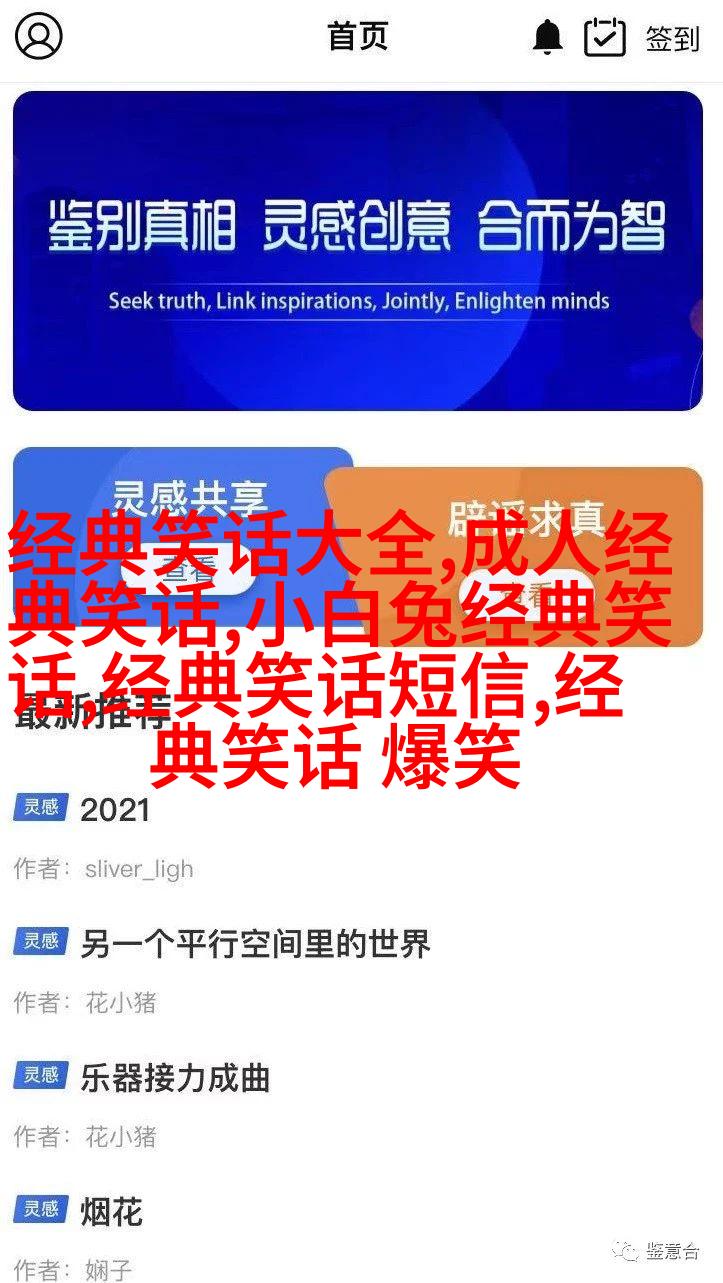Open the post 乐器接力成曲
Viewport: 723px width, 1283px height.
pos(175,1078)
